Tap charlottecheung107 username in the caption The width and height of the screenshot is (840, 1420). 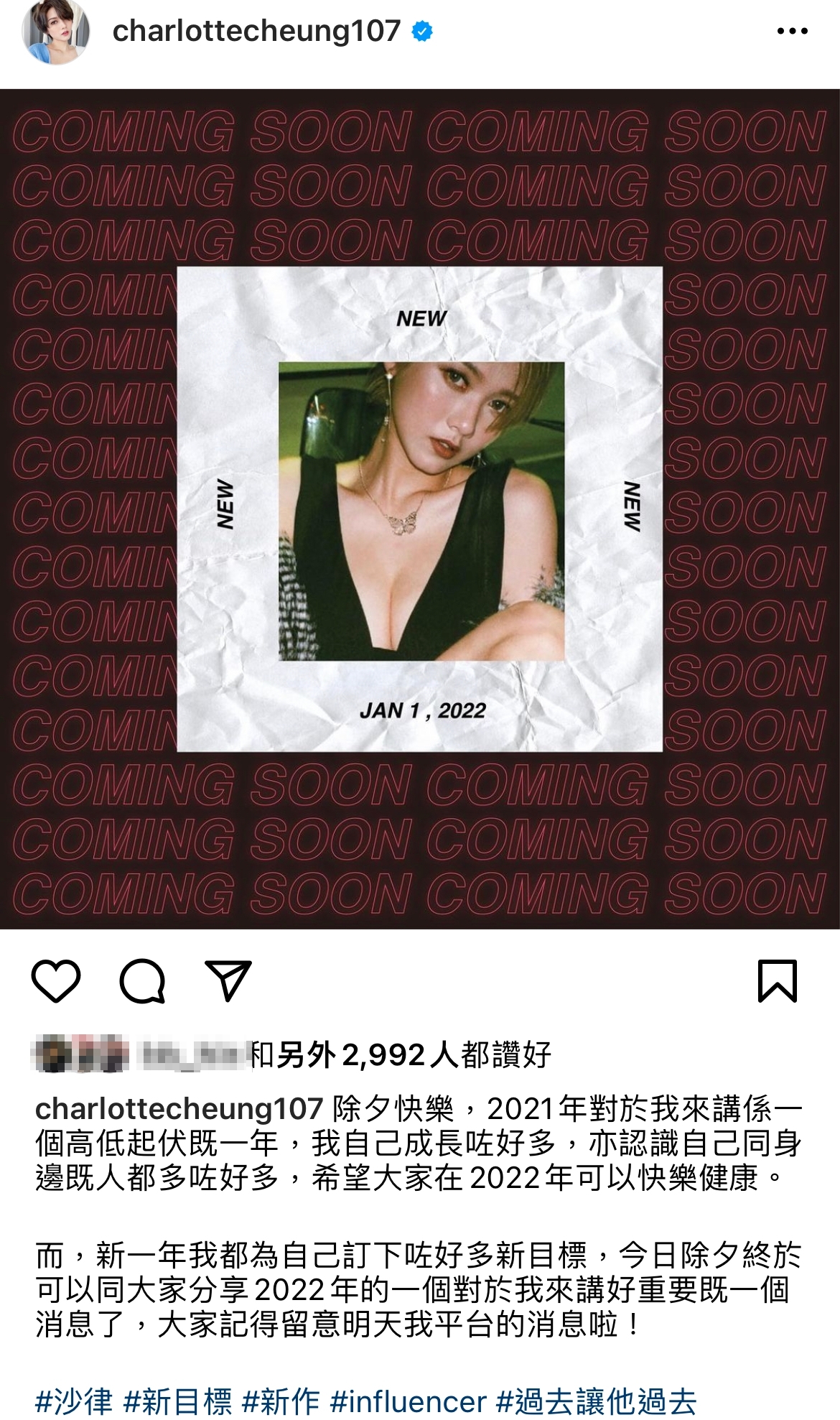click(179, 1110)
